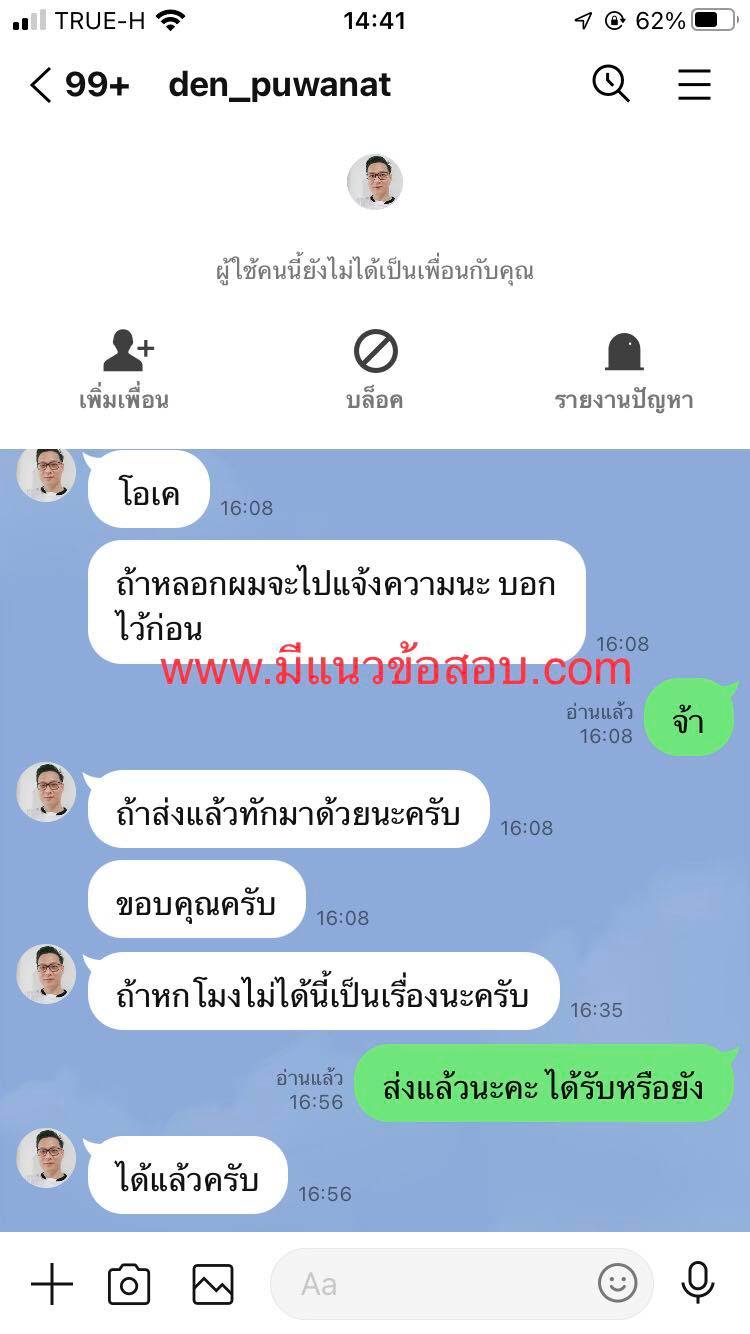The height and width of the screenshot is (1334, 750).
Task: Search within this chat
Action: (610, 84)
